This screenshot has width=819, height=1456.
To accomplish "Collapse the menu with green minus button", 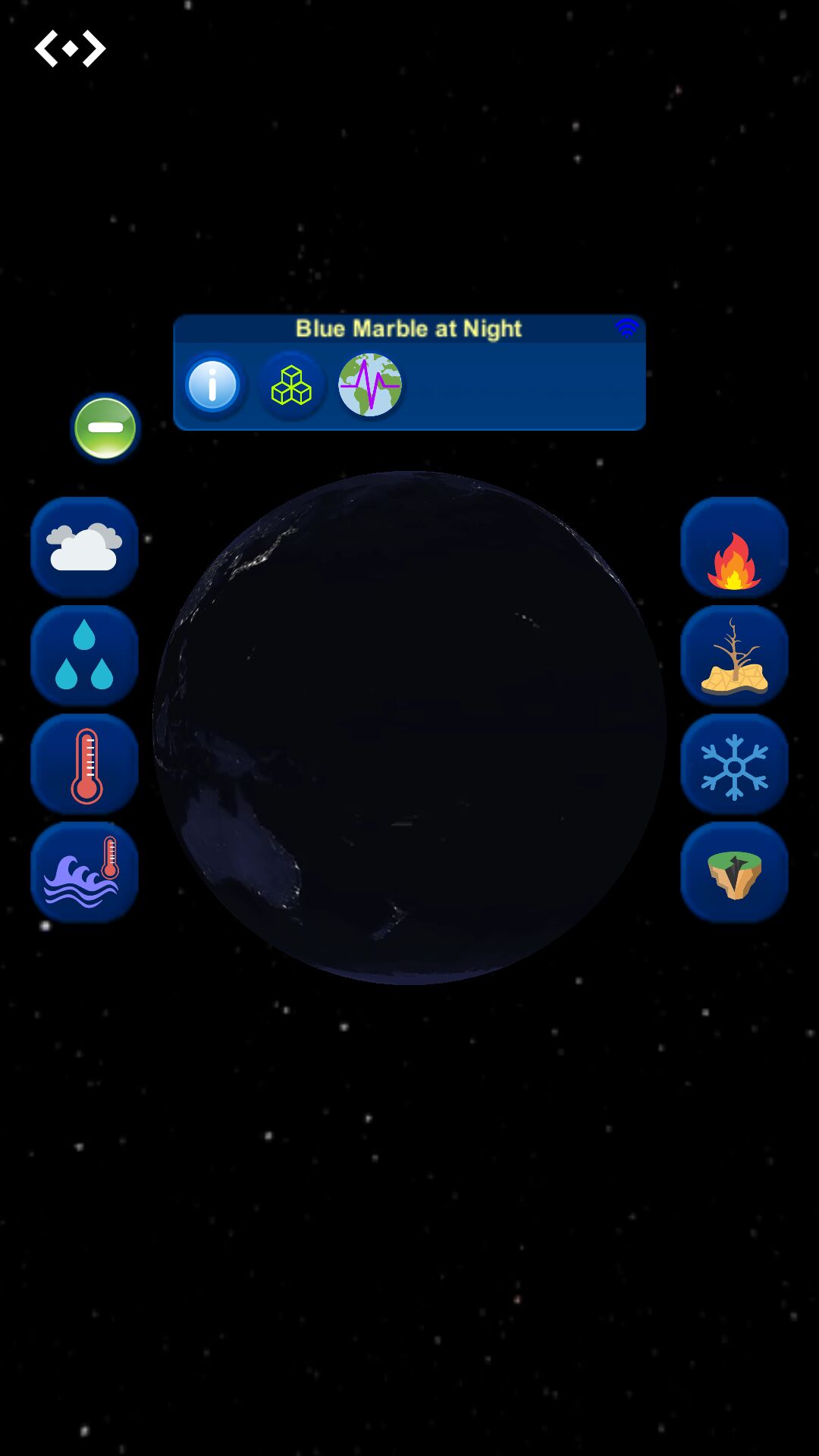I will click(x=105, y=428).
